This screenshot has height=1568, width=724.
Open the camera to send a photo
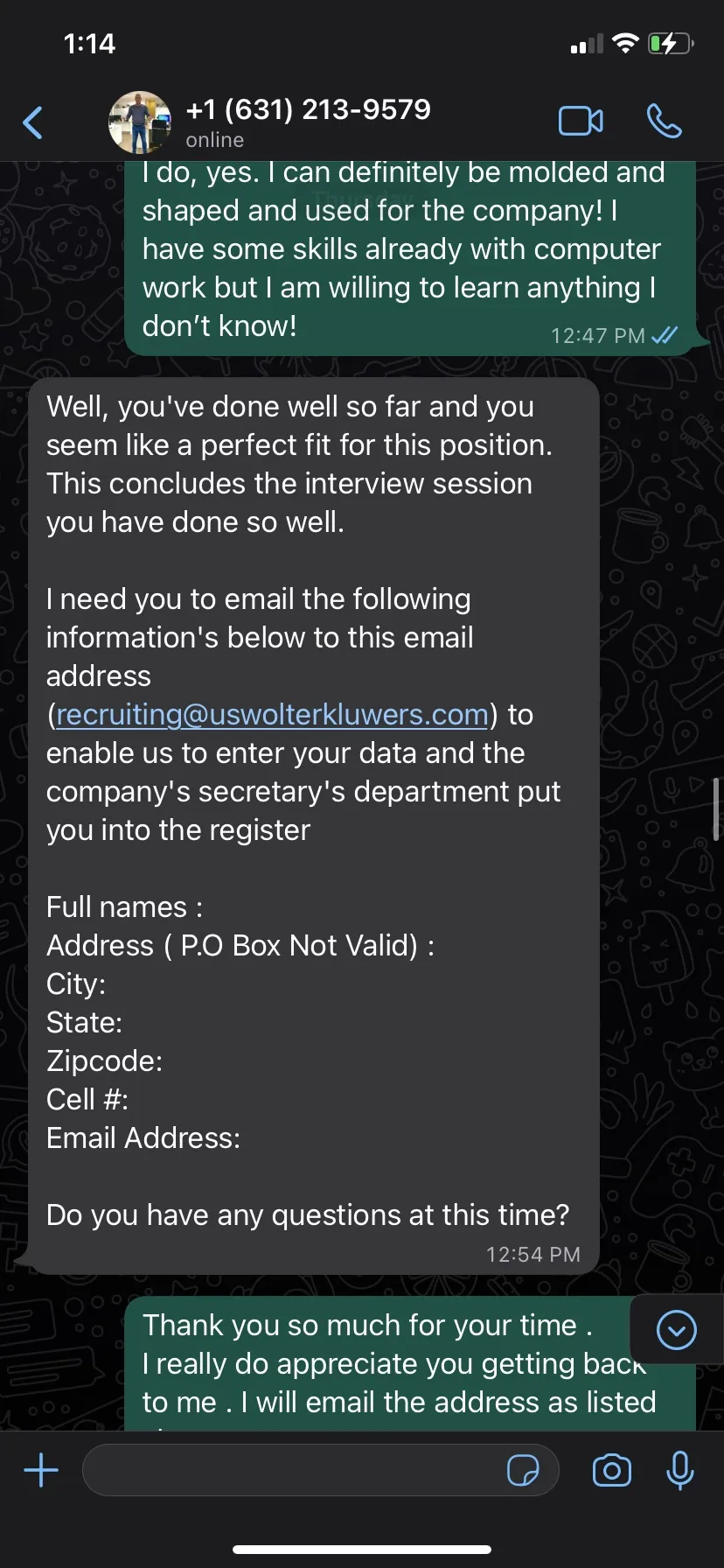click(x=612, y=1470)
